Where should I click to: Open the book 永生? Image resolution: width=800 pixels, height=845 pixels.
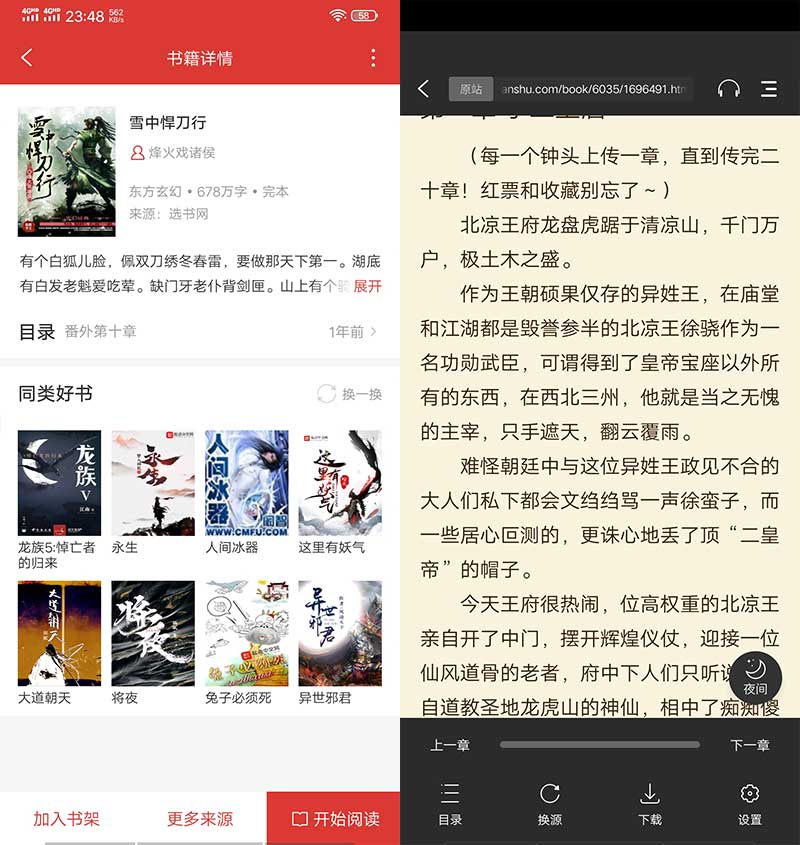(152, 484)
